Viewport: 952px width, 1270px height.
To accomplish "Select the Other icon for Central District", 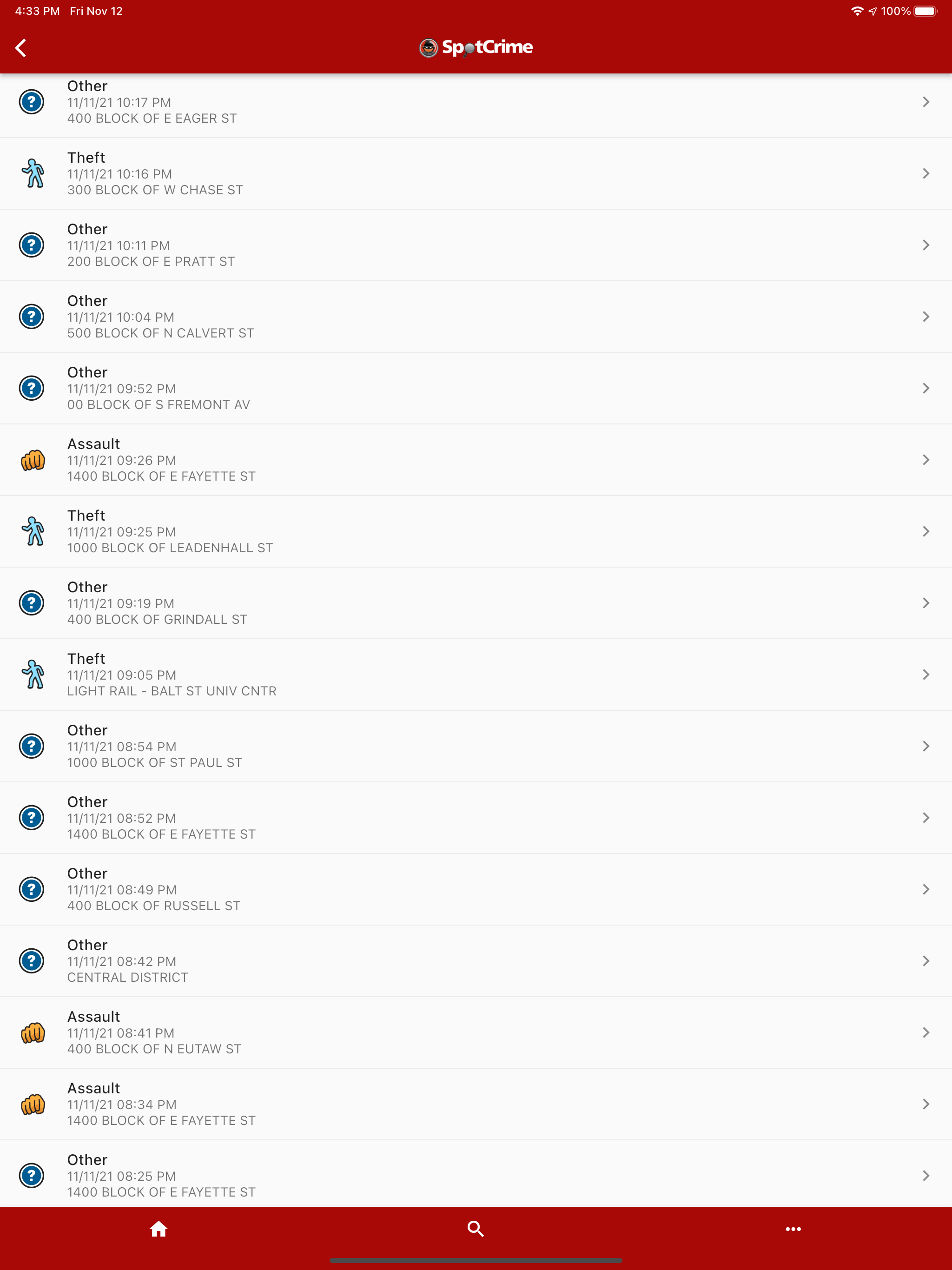I will pos(32,960).
